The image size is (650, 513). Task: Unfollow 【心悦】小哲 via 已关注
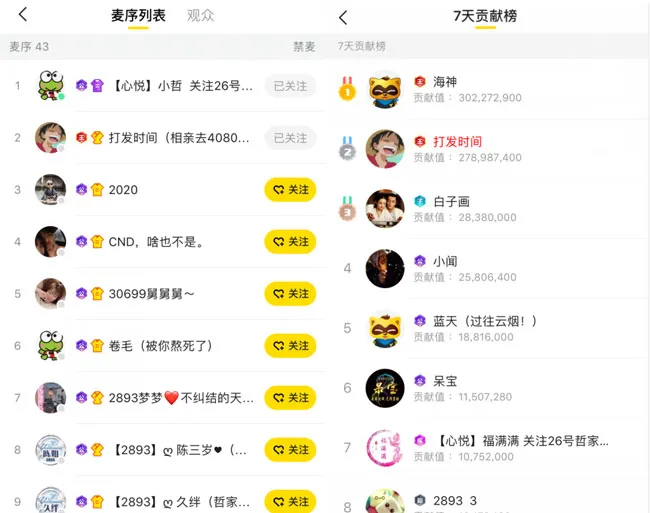click(x=290, y=86)
